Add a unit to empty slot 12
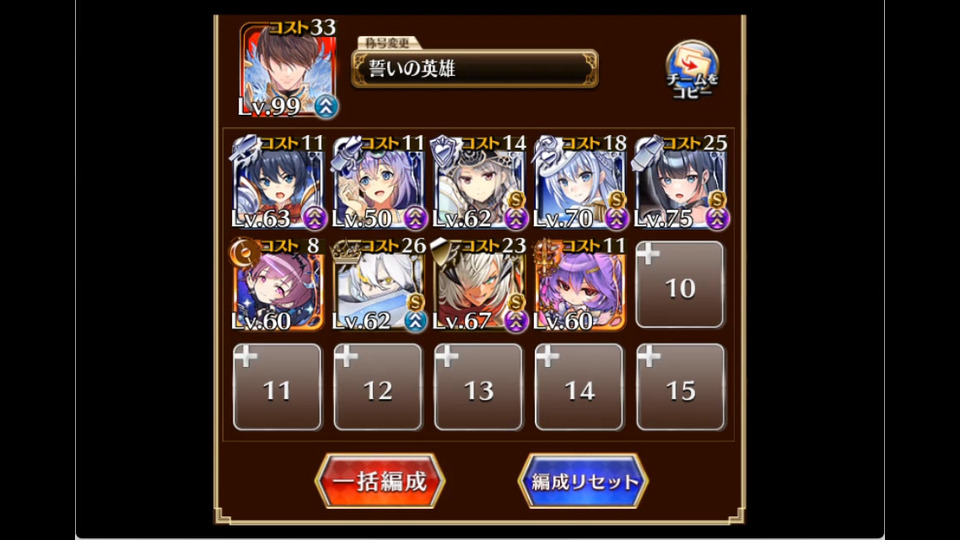The width and height of the screenshot is (960, 540). pos(378,388)
